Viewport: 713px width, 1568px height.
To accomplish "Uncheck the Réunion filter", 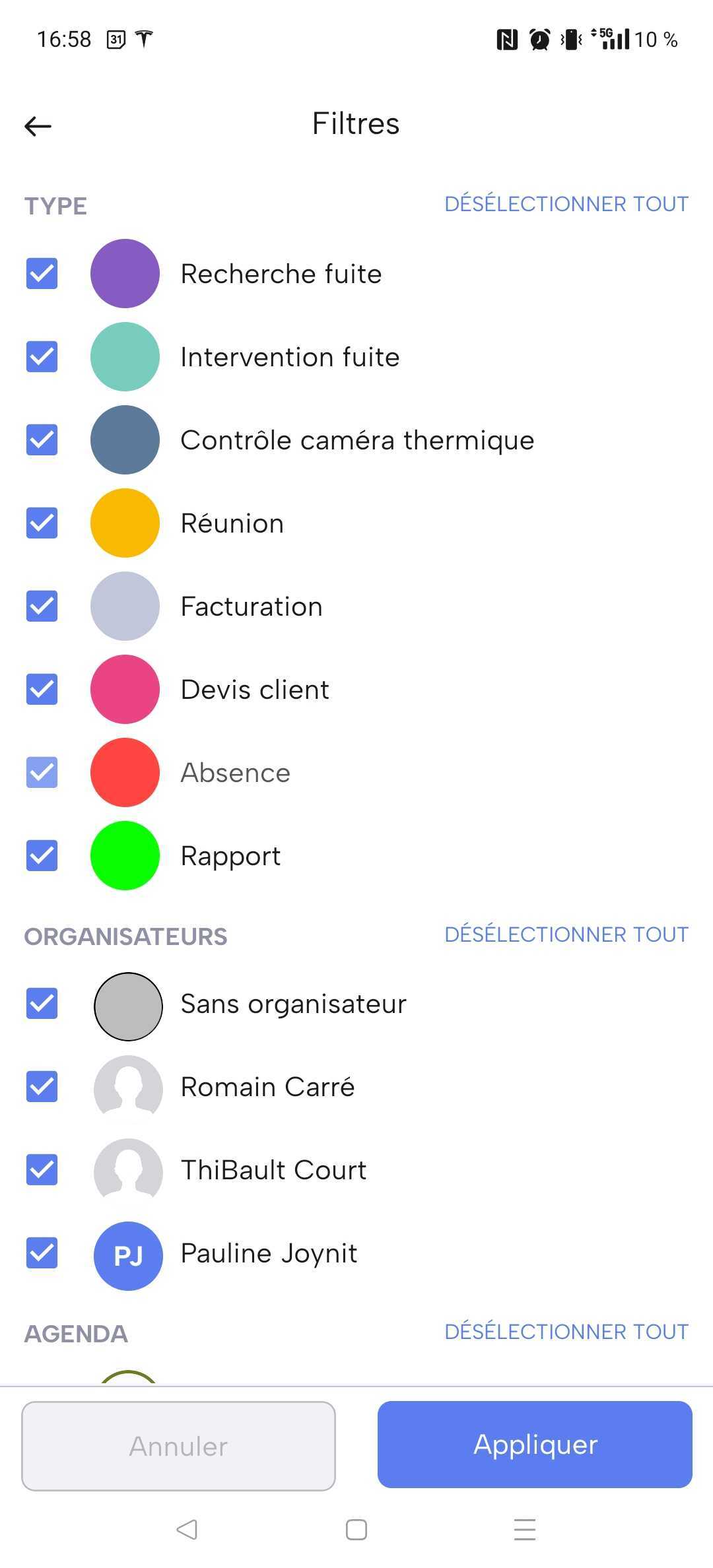I will [42, 523].
